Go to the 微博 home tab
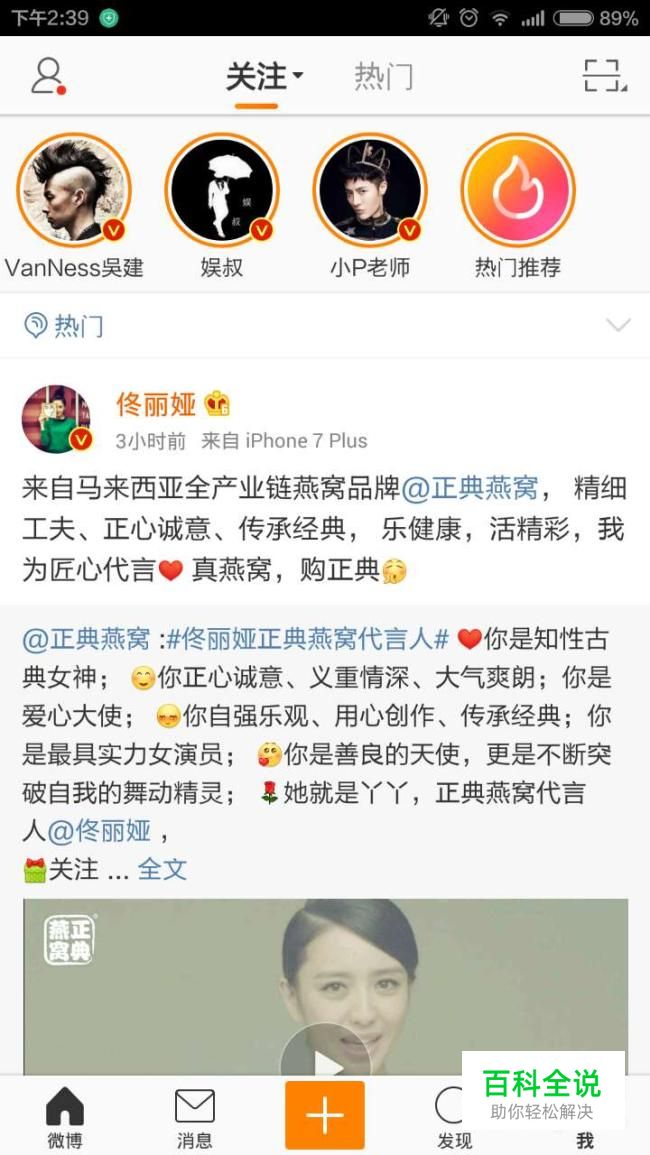Viewport: 650px width, 1155px height. [65, 1117]
